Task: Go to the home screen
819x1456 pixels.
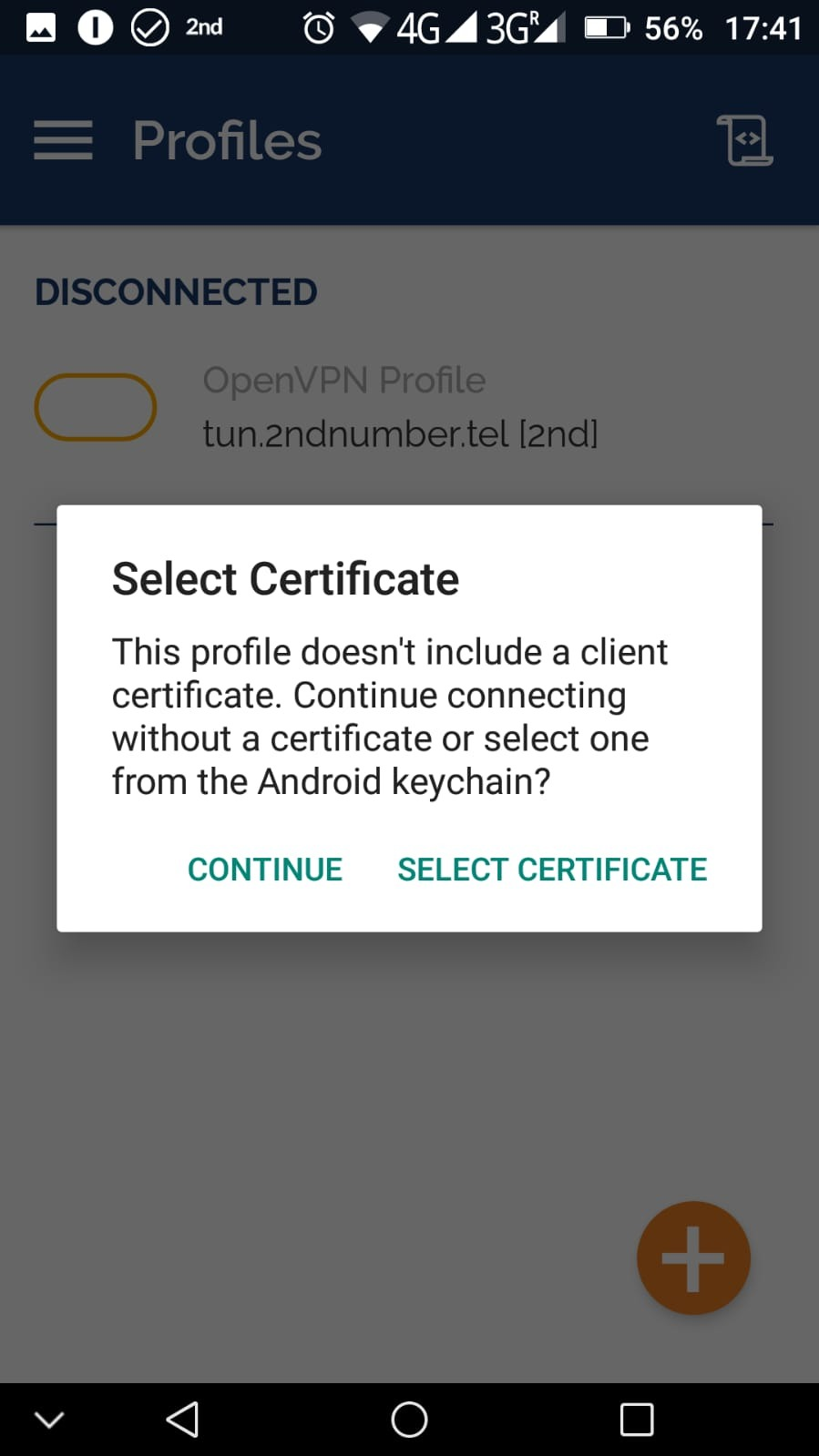Action: (x=409, y=1419)
